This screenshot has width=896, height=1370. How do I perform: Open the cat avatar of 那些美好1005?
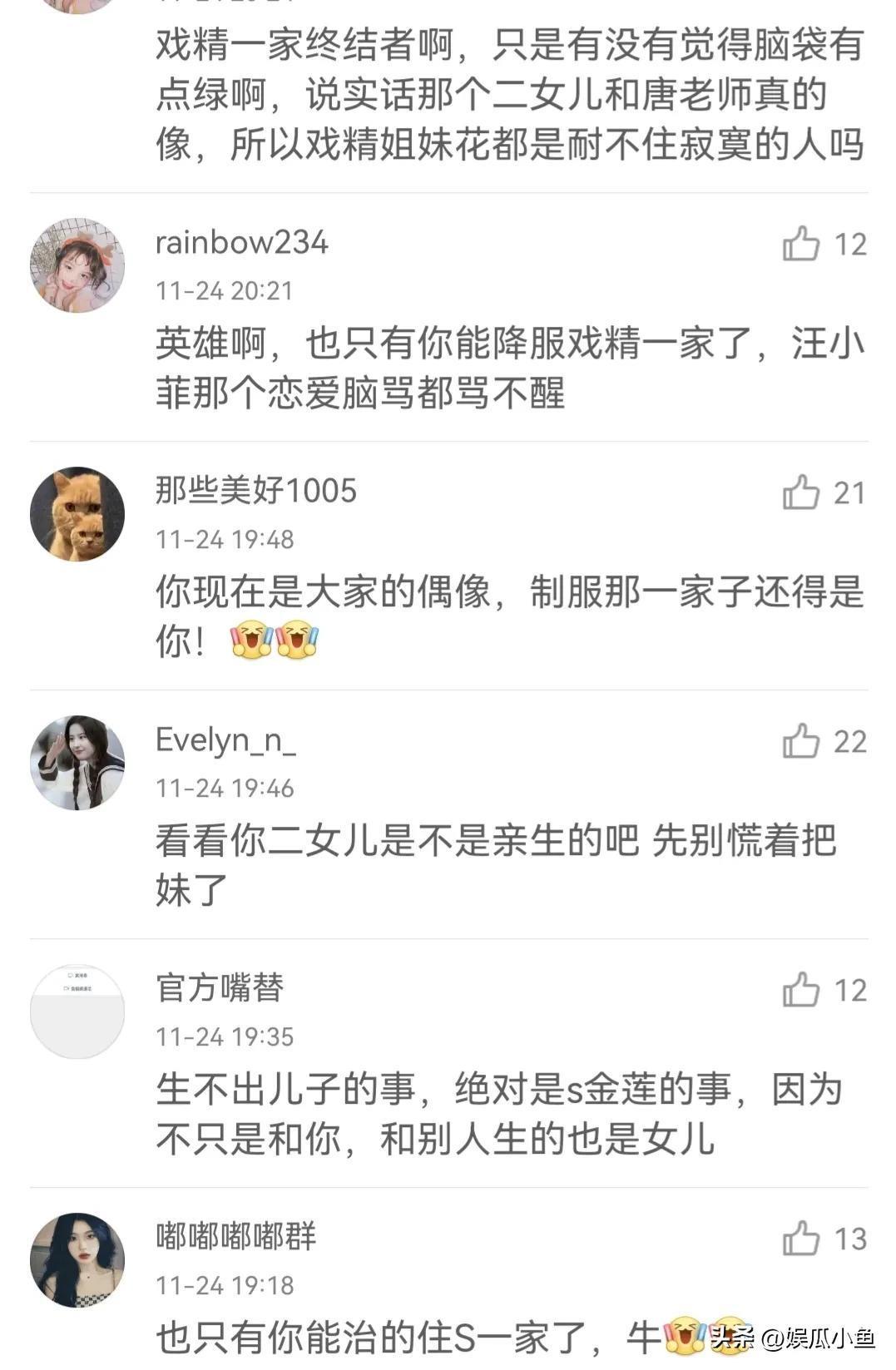click(x=77, y=514)
